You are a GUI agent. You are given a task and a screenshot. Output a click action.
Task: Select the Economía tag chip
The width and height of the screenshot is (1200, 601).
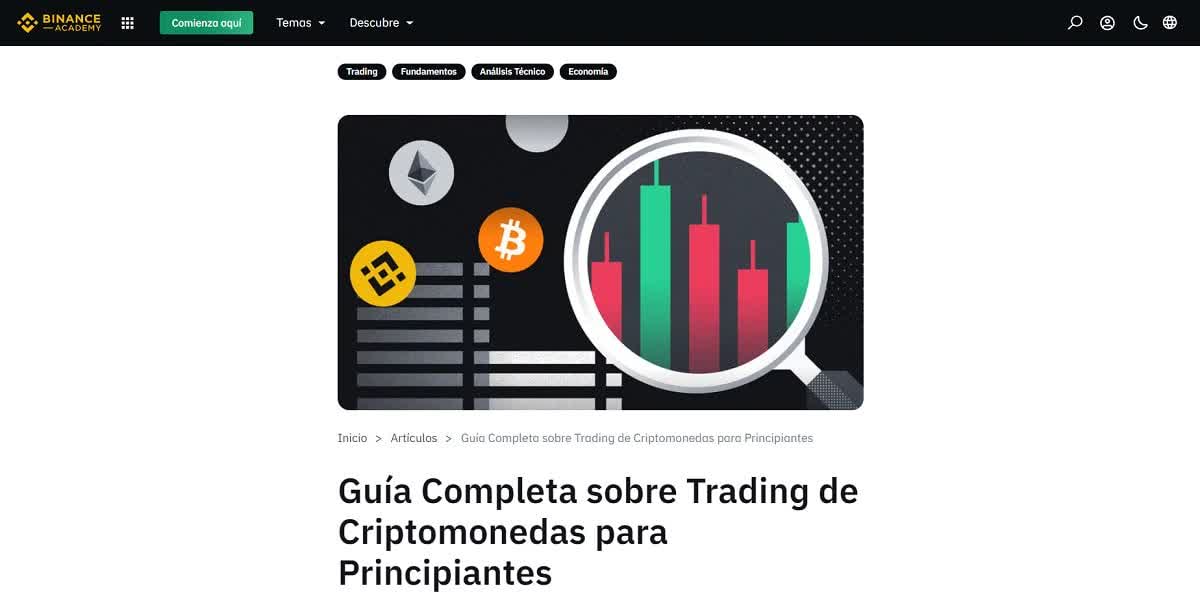[588, 72]
